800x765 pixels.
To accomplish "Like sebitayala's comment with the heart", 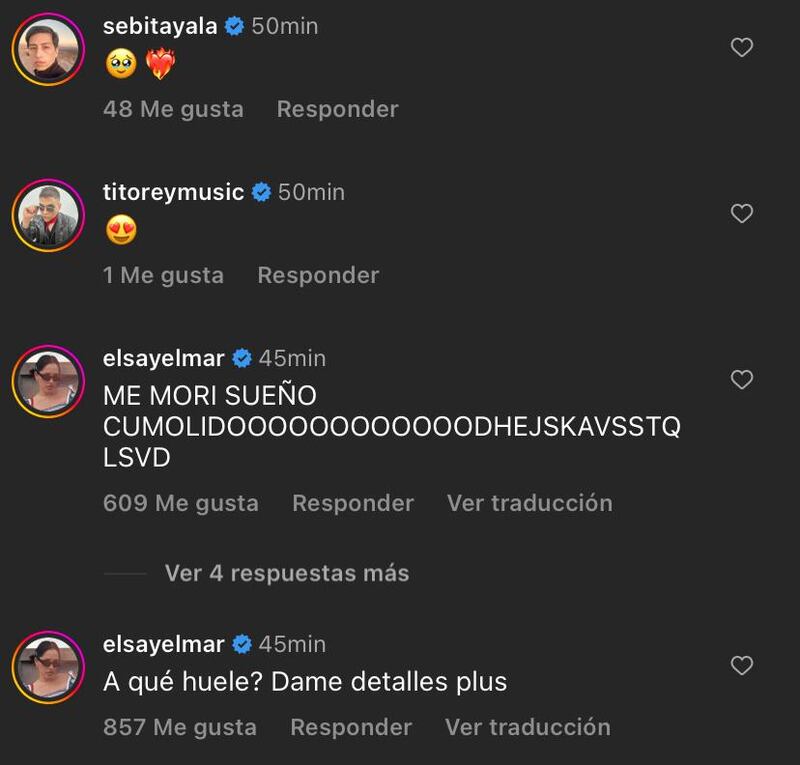I will 741,47.
